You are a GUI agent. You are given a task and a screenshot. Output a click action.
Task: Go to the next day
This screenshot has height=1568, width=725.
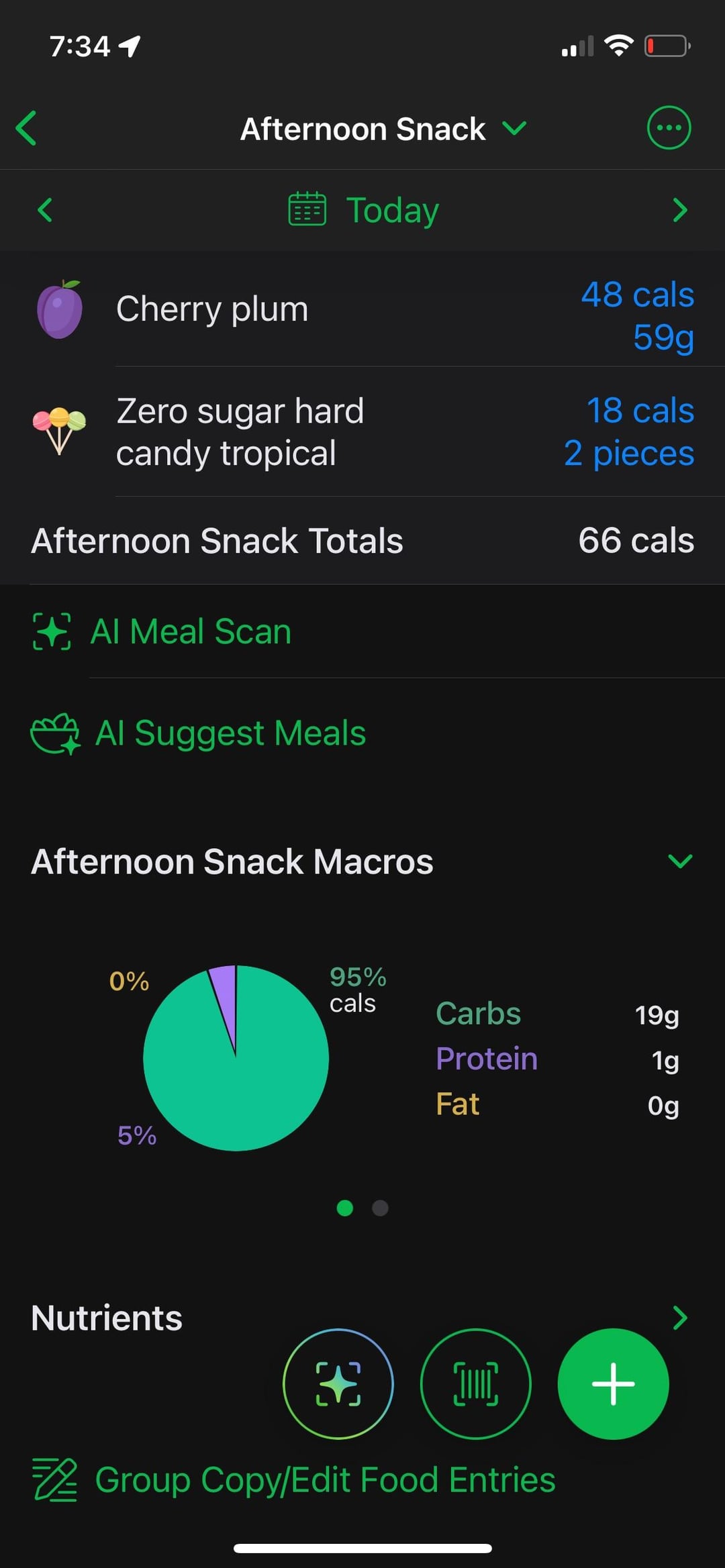coord(679,210)
